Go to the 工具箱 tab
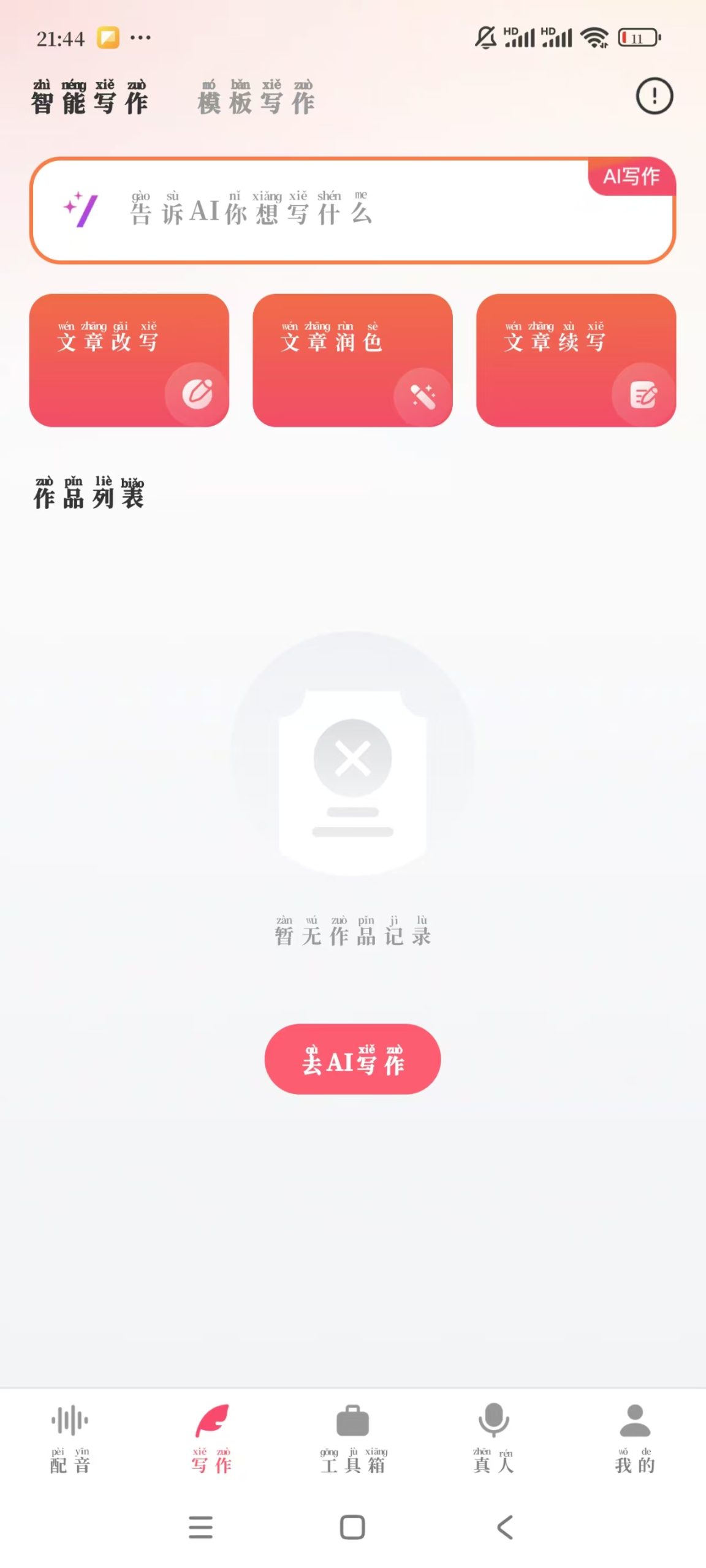Screen dimensions: 706x1568 pyautogui.click(x=353, y=1436)
